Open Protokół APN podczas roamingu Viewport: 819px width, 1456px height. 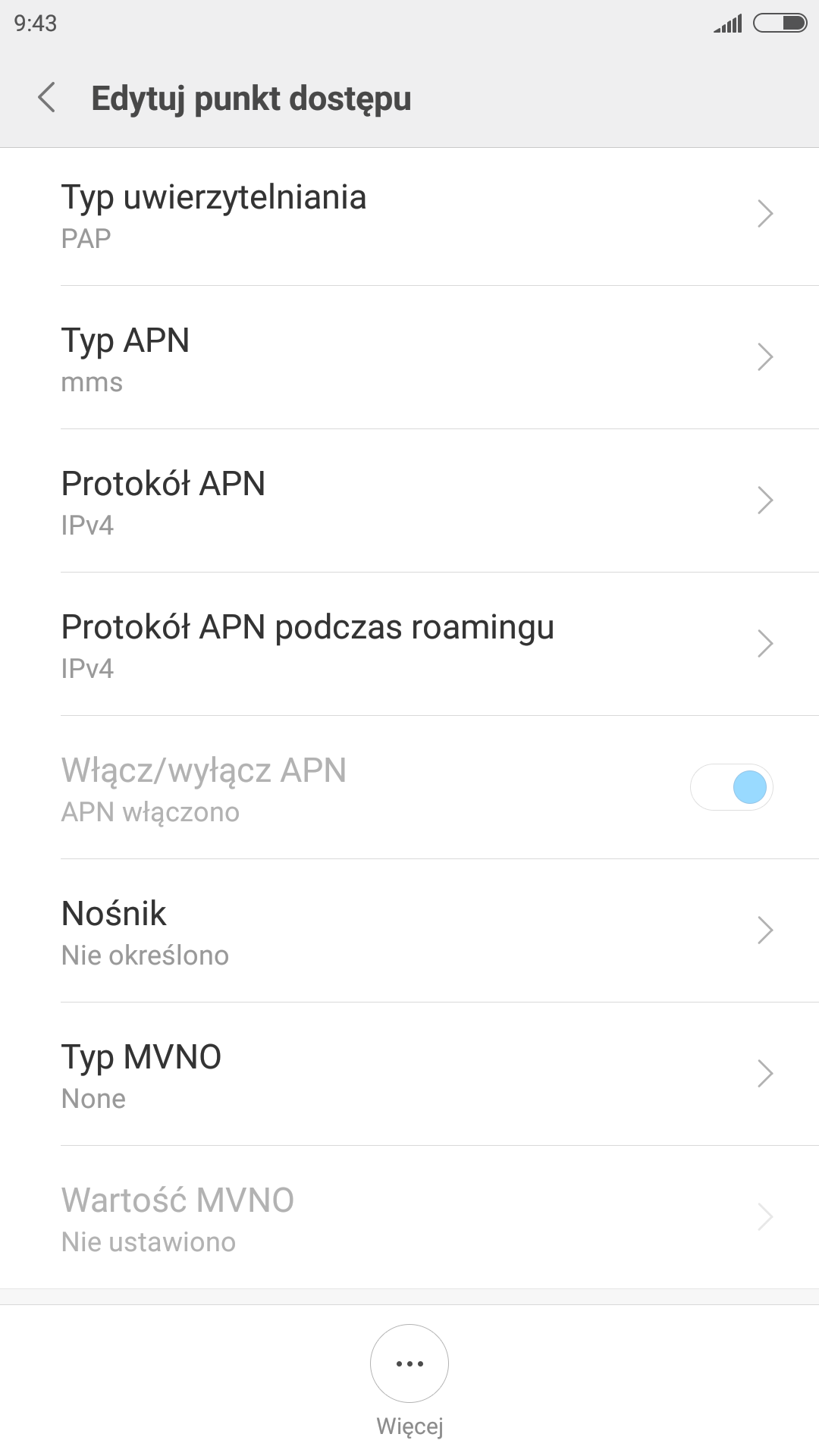(x=409, y=645)
